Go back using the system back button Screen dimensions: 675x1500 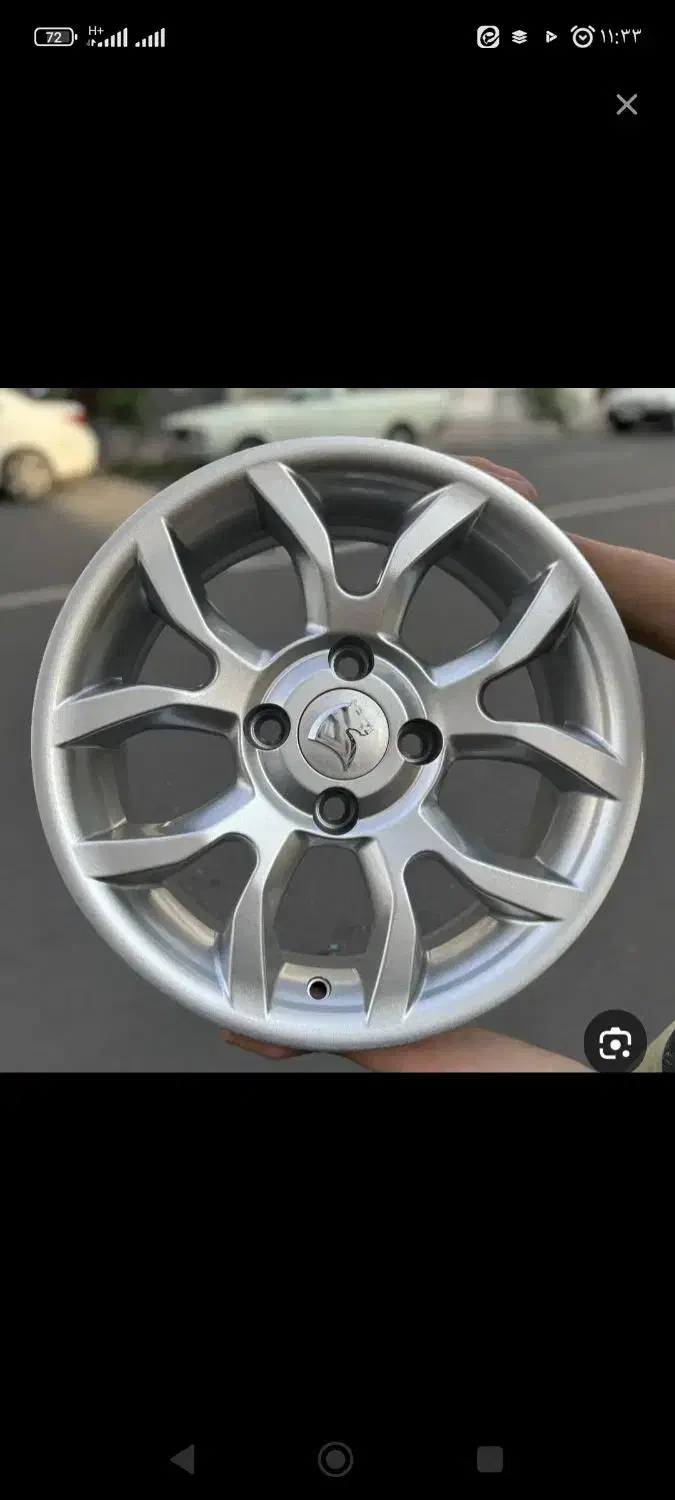coord(183,1460)
